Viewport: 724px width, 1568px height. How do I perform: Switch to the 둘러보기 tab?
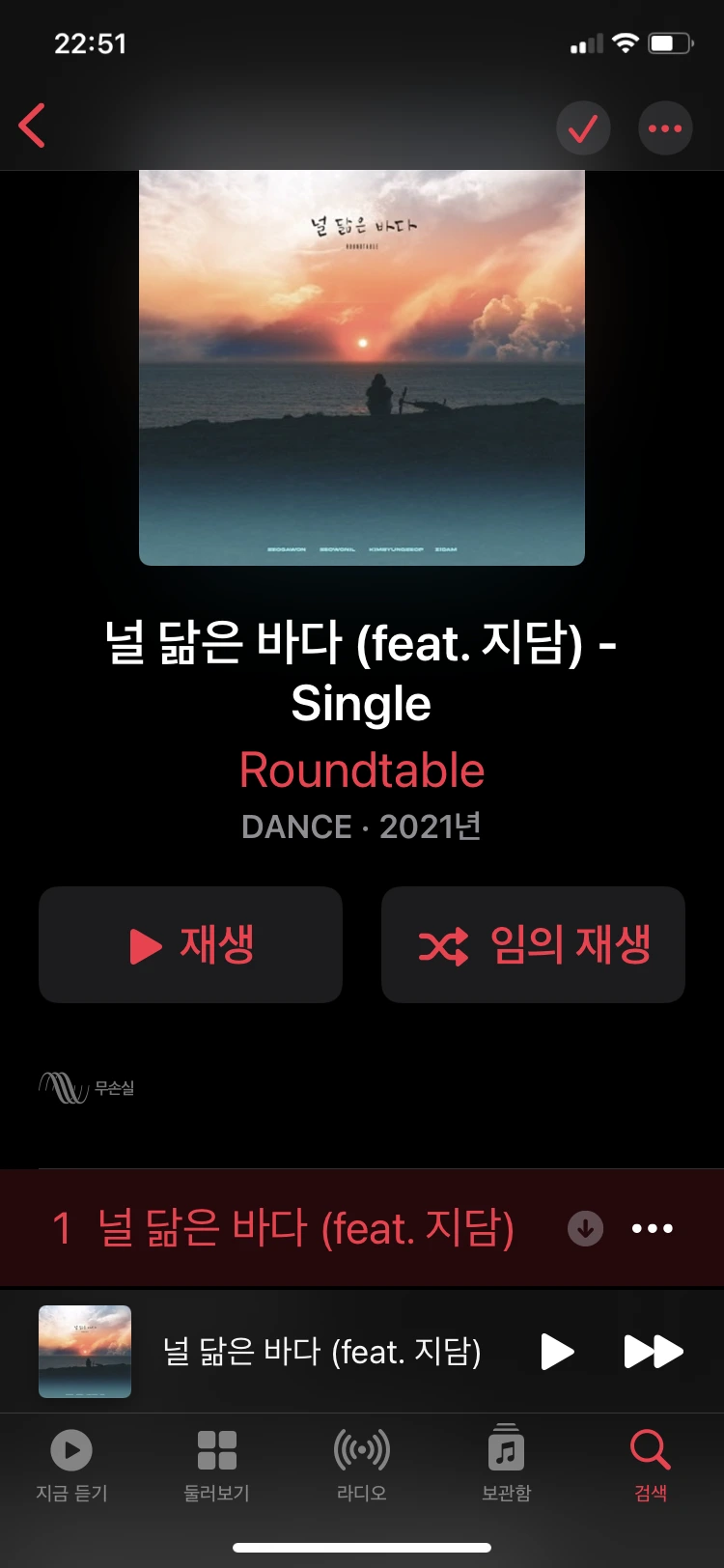[216, 1466]
